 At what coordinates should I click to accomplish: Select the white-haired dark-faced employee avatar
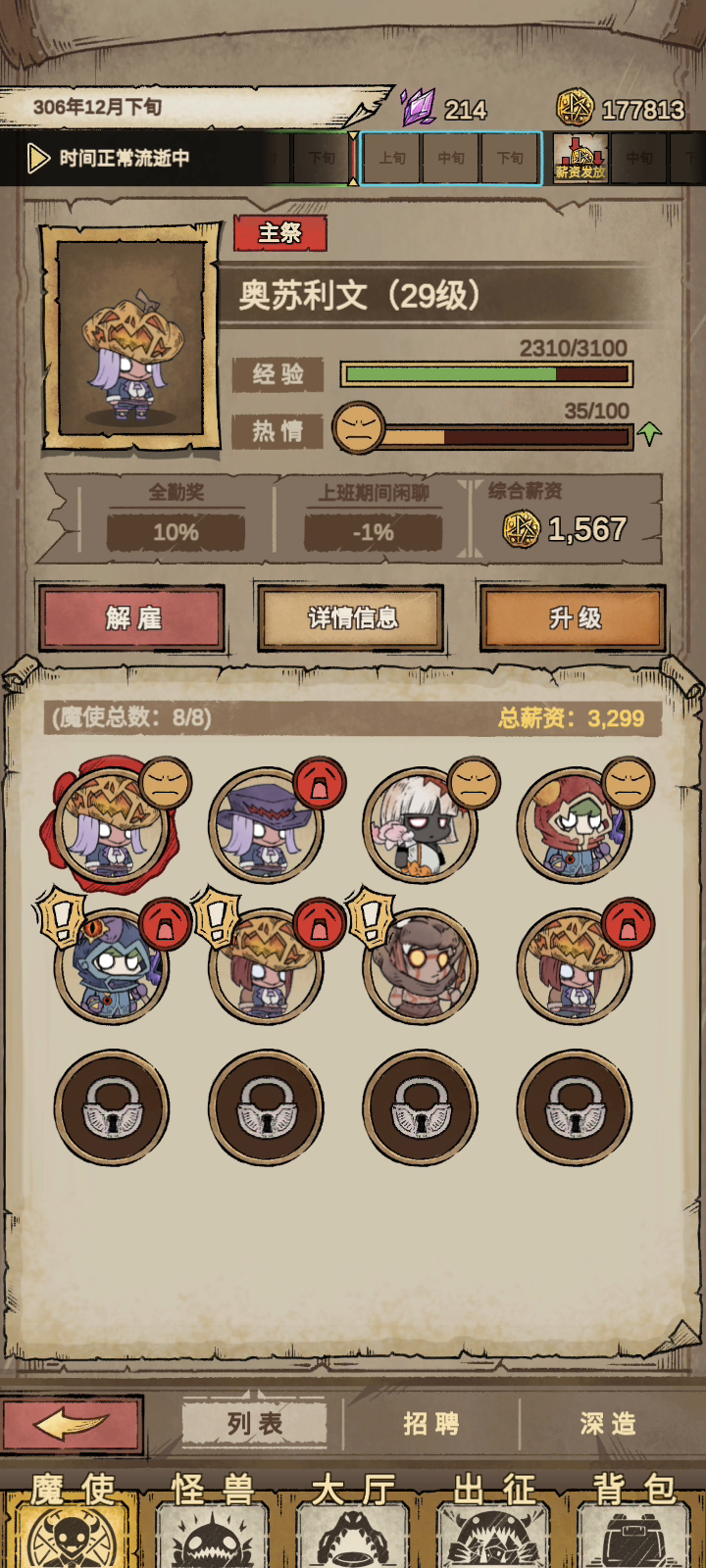click(420, 825)
